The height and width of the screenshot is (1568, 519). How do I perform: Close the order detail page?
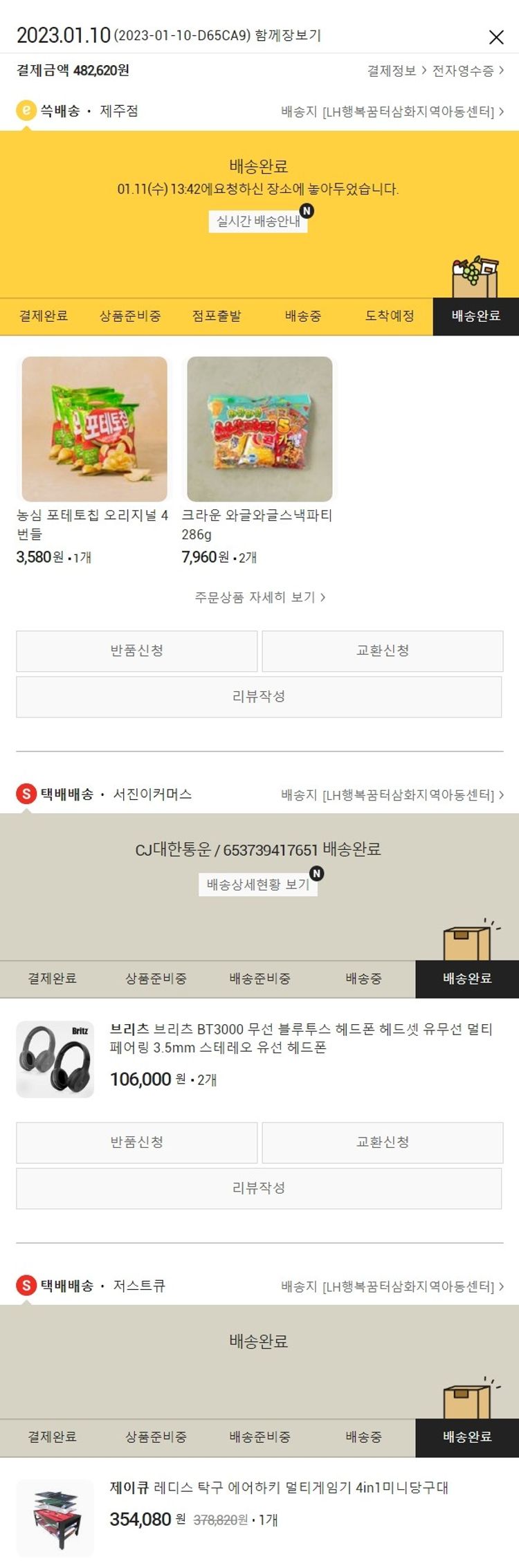(x=496, y=37)
